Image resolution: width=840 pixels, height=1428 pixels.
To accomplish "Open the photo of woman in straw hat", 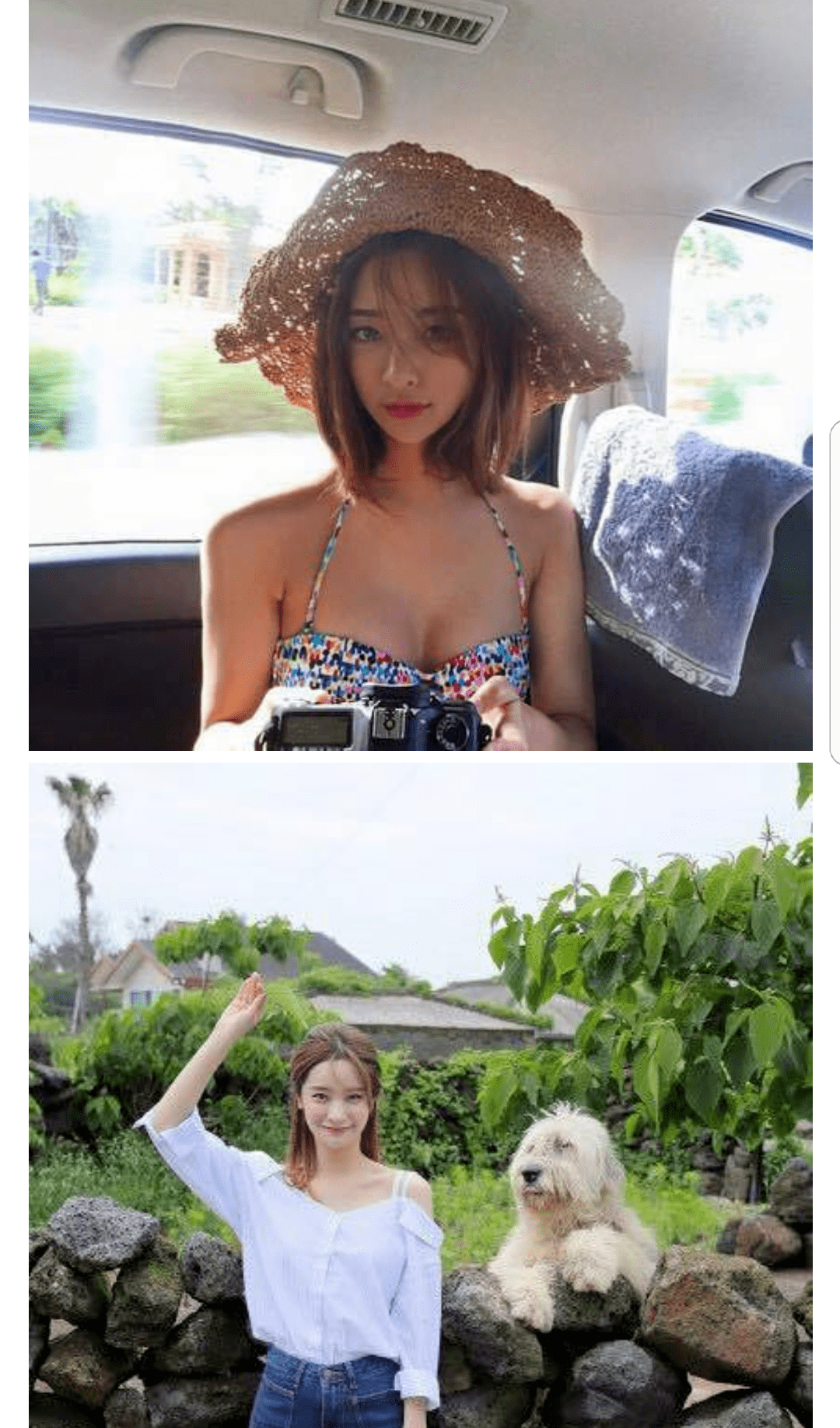I will click(420, 375).
